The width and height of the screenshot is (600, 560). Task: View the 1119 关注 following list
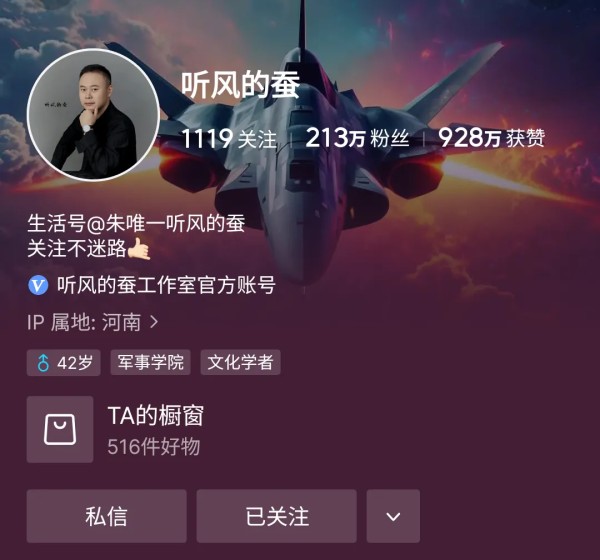(228, 139)
